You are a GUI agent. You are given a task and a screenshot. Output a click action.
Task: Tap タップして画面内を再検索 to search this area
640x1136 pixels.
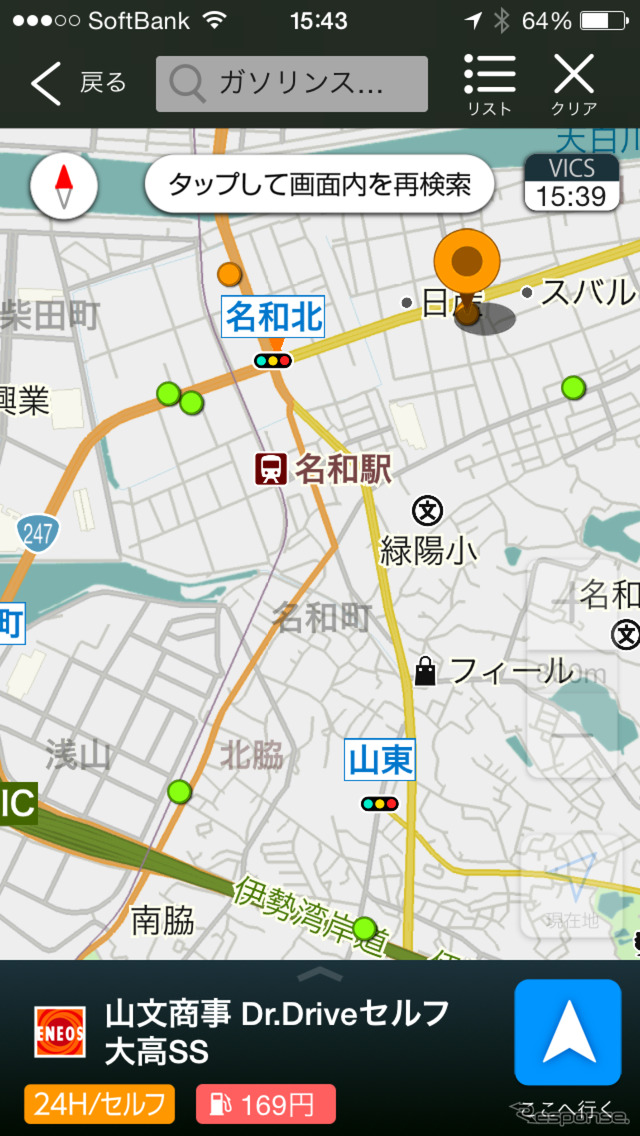(x=319, y=184)
